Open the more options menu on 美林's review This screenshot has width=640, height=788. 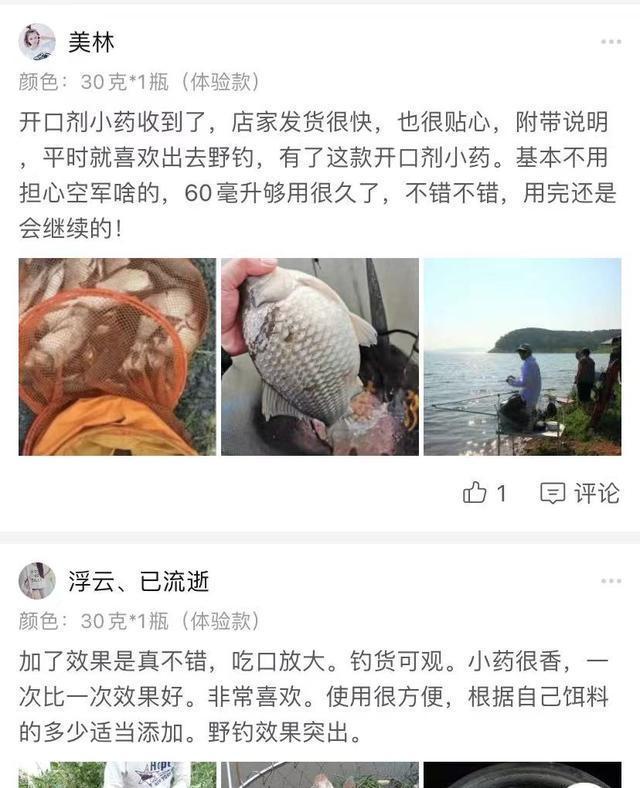tap(610, 42)
